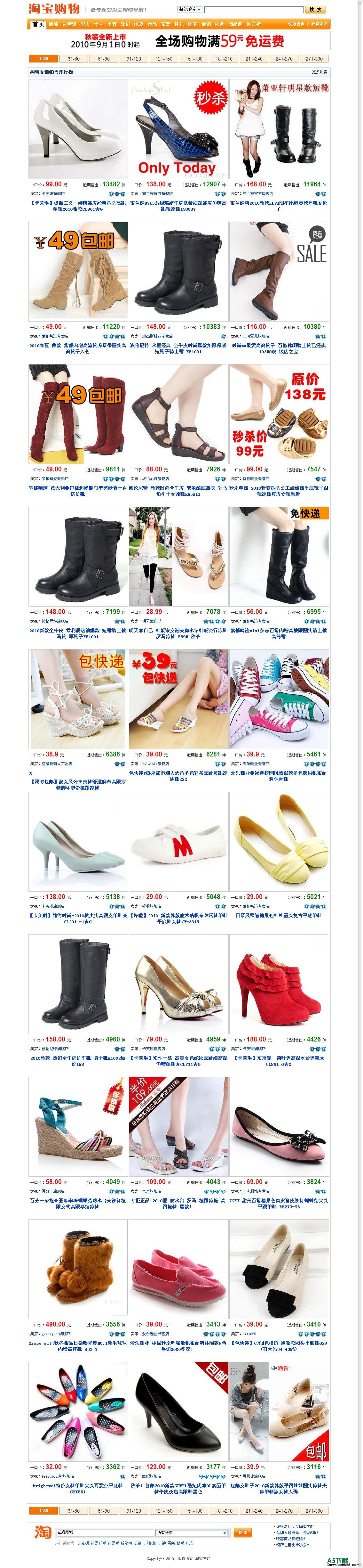Viewport: 363px width, 1568px height.
Task: Open the red ruffle ankle boots at 188.00元
Action: coord(279,984)
